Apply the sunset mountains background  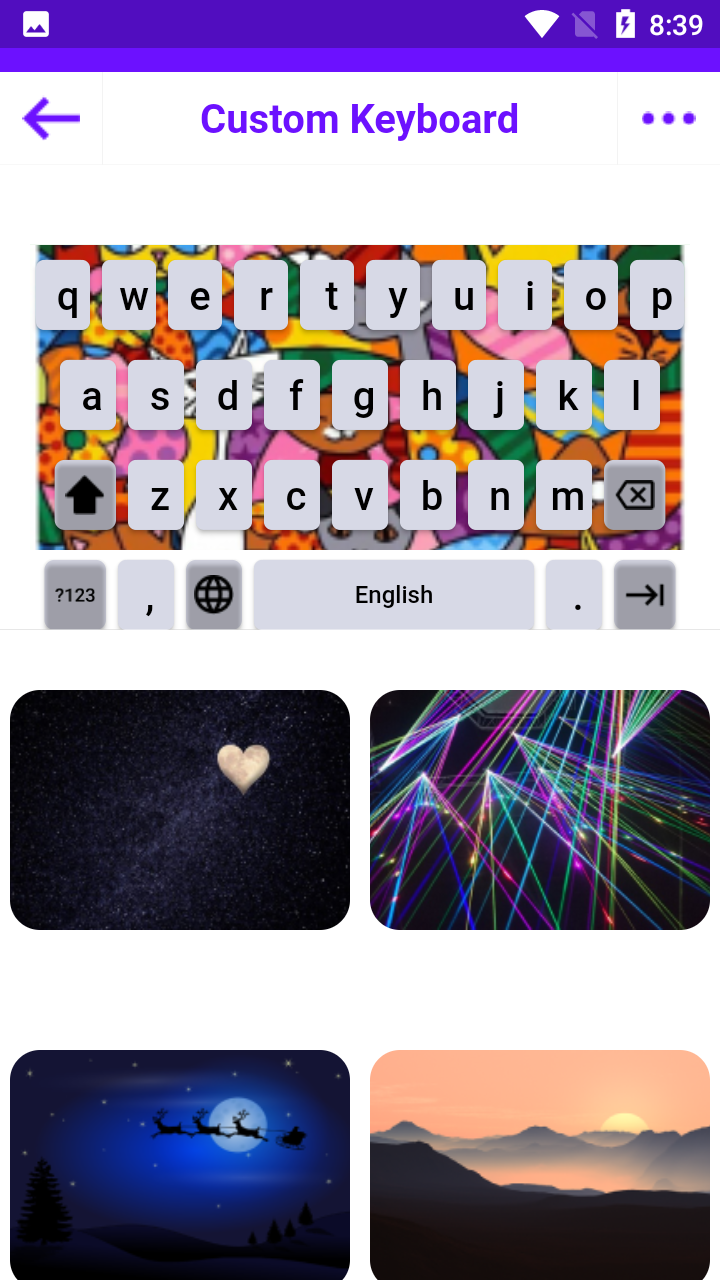click(540, 1165)
